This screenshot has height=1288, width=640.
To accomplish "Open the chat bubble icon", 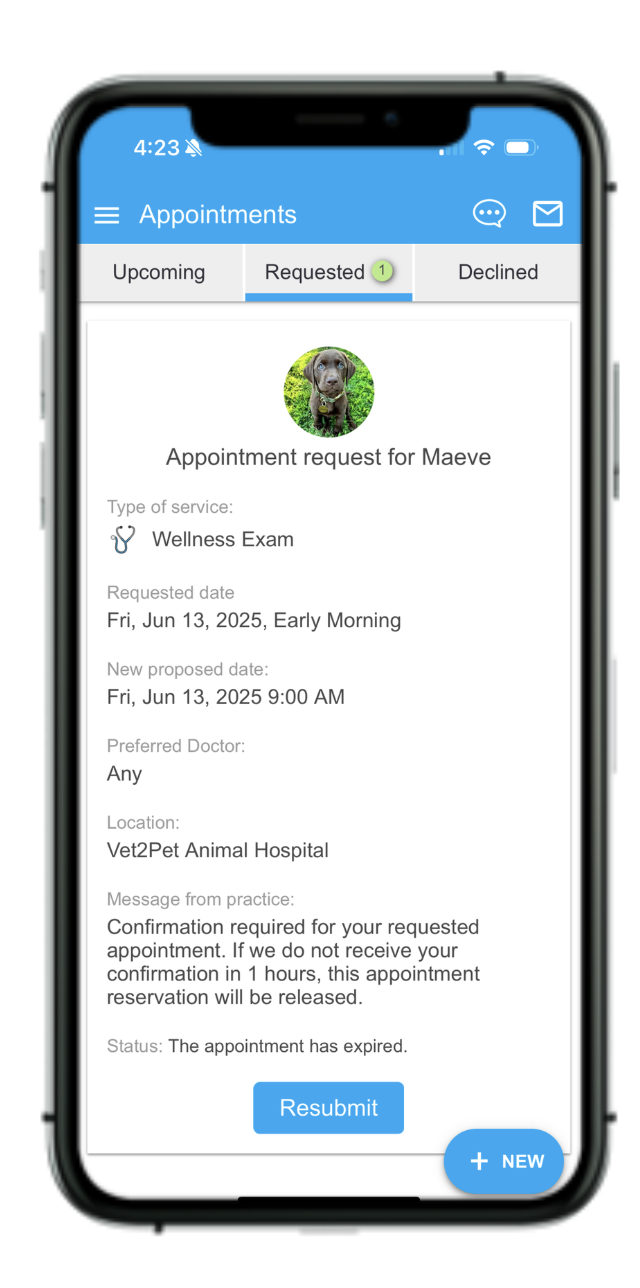I will point(489,213).
